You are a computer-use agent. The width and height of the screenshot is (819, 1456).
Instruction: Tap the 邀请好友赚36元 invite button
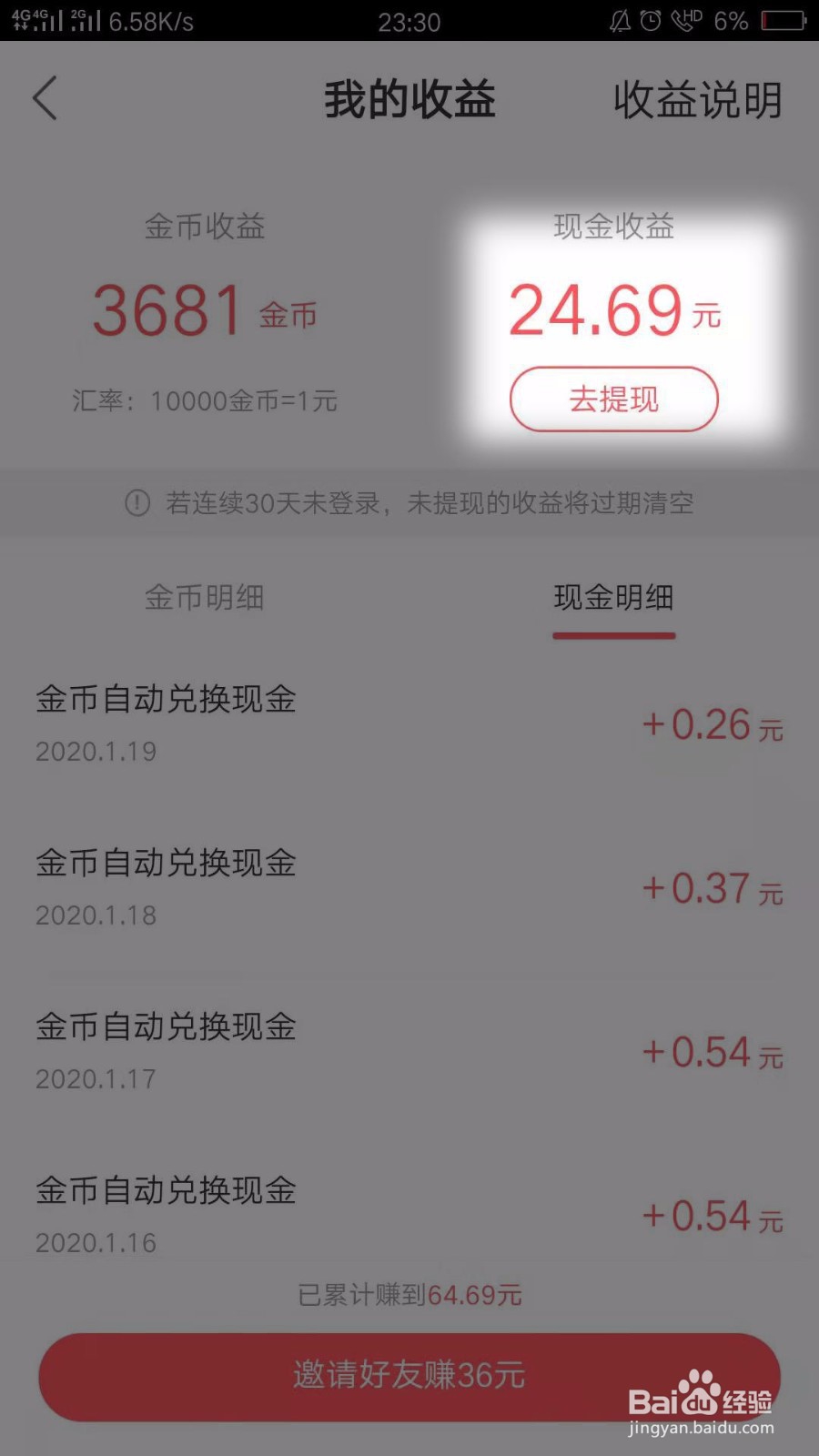409,1377
